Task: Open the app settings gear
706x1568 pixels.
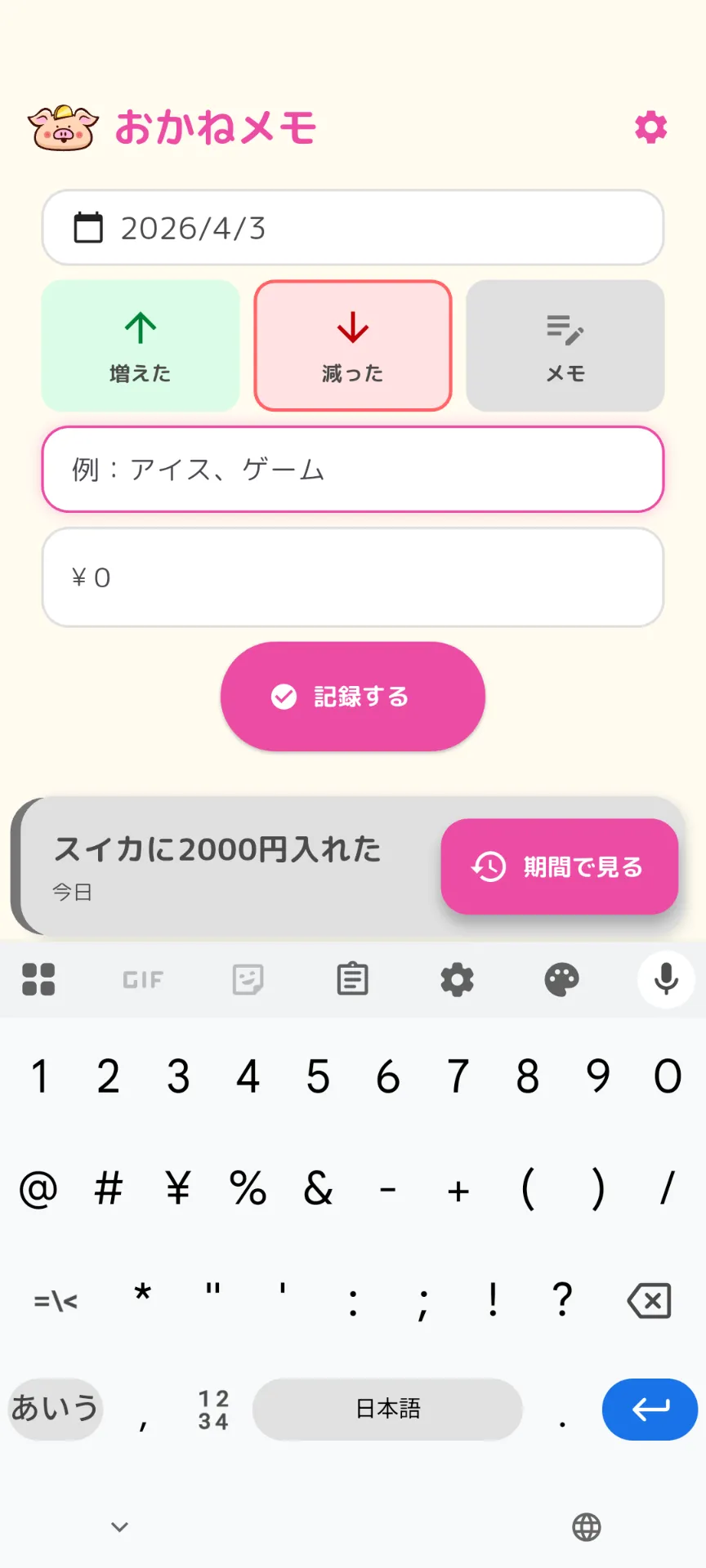Action: (650, 127)
